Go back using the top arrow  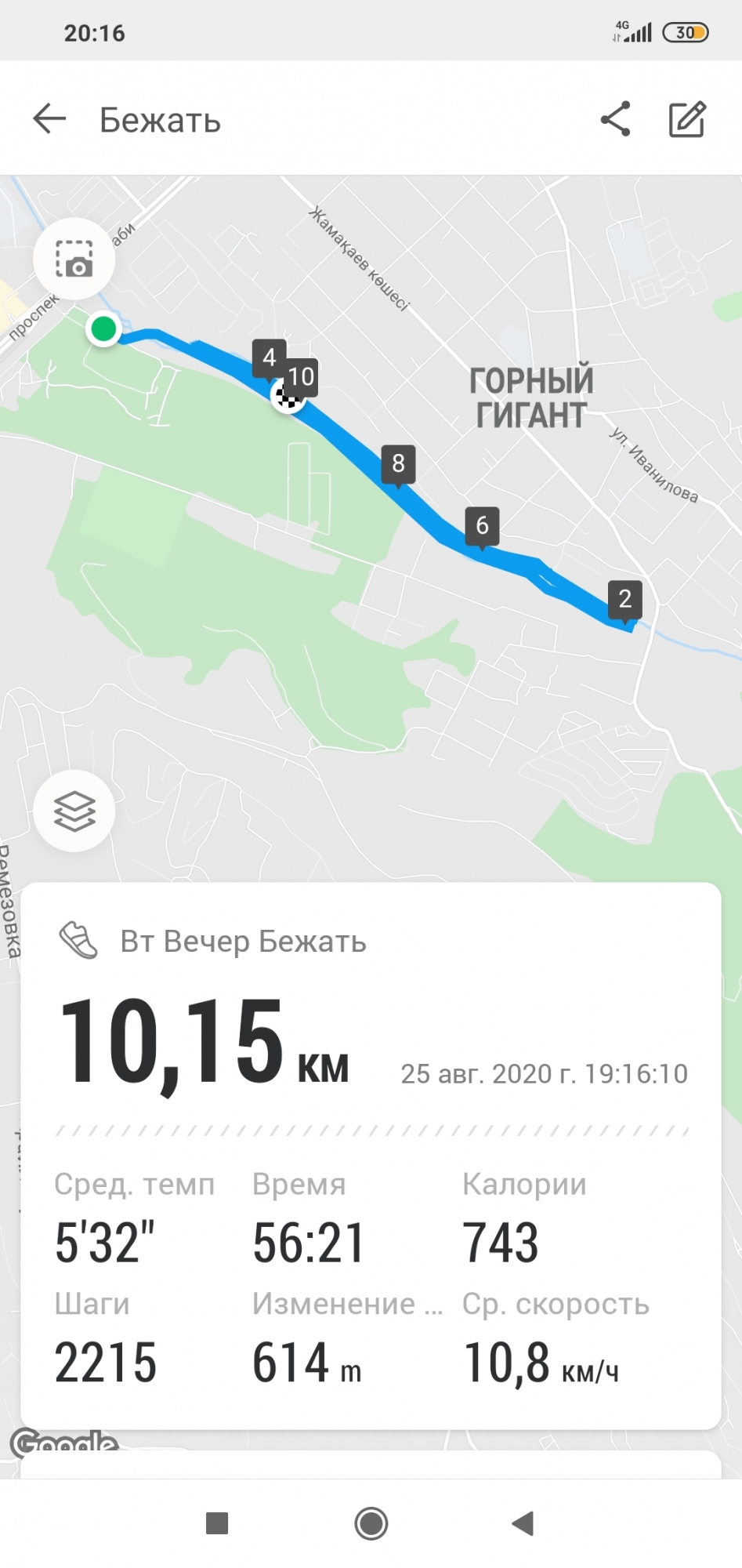49,119
